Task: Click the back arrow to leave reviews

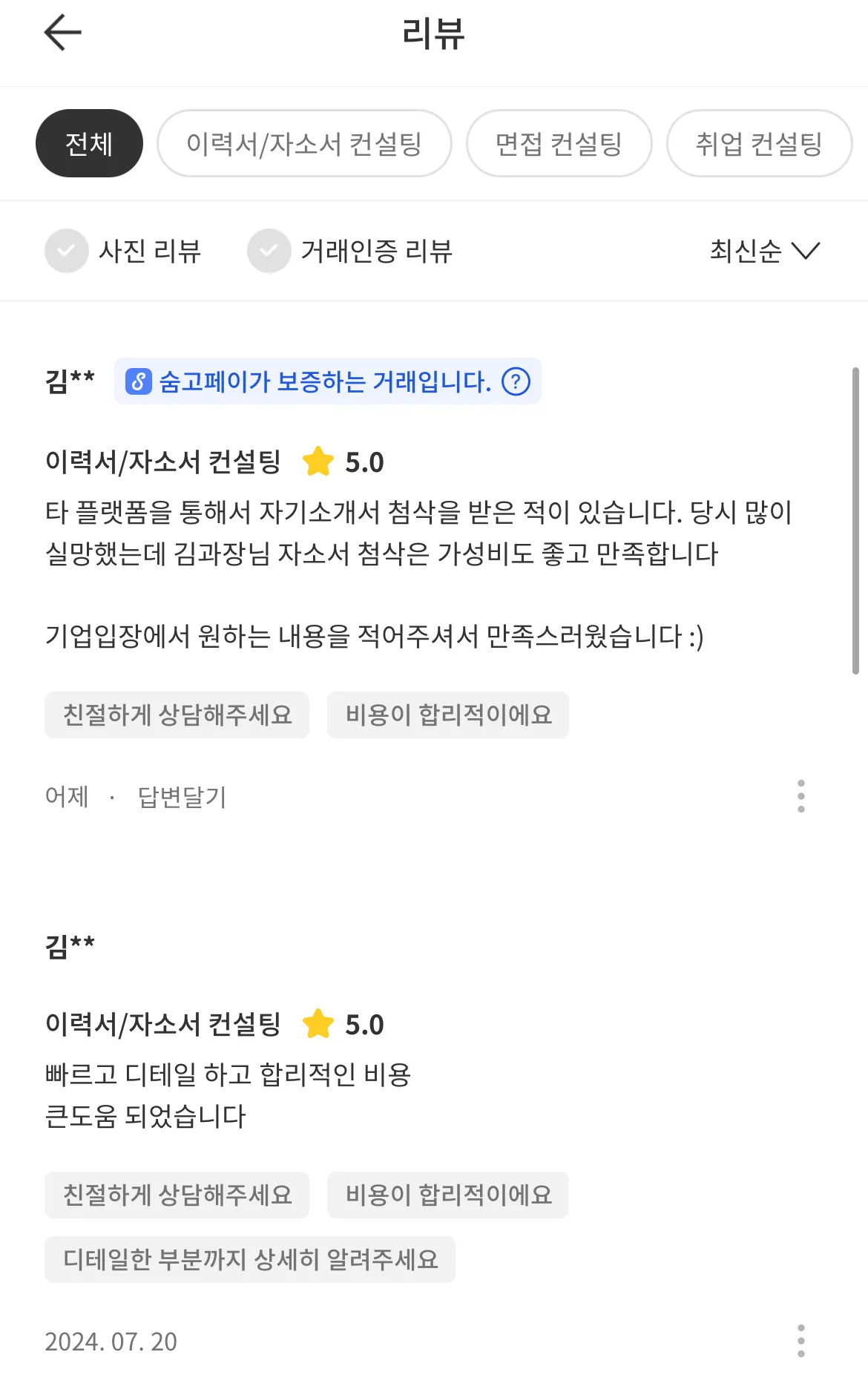Action: click(63, 33)
